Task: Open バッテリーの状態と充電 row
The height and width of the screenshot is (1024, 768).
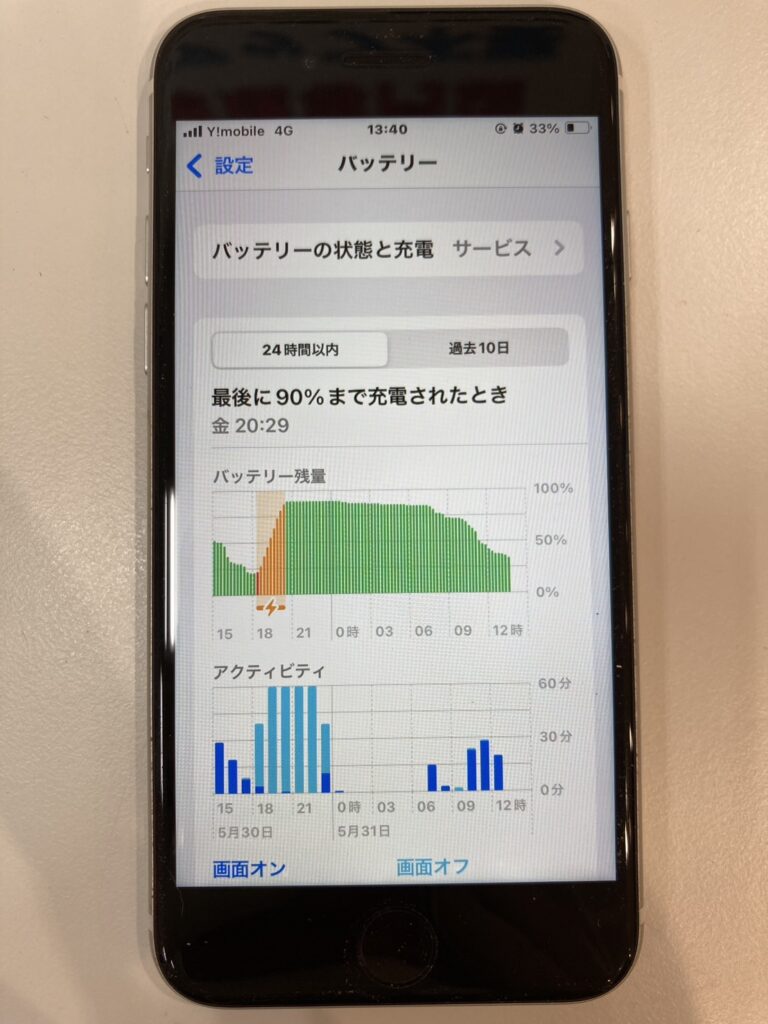Action: coord(384,249)
